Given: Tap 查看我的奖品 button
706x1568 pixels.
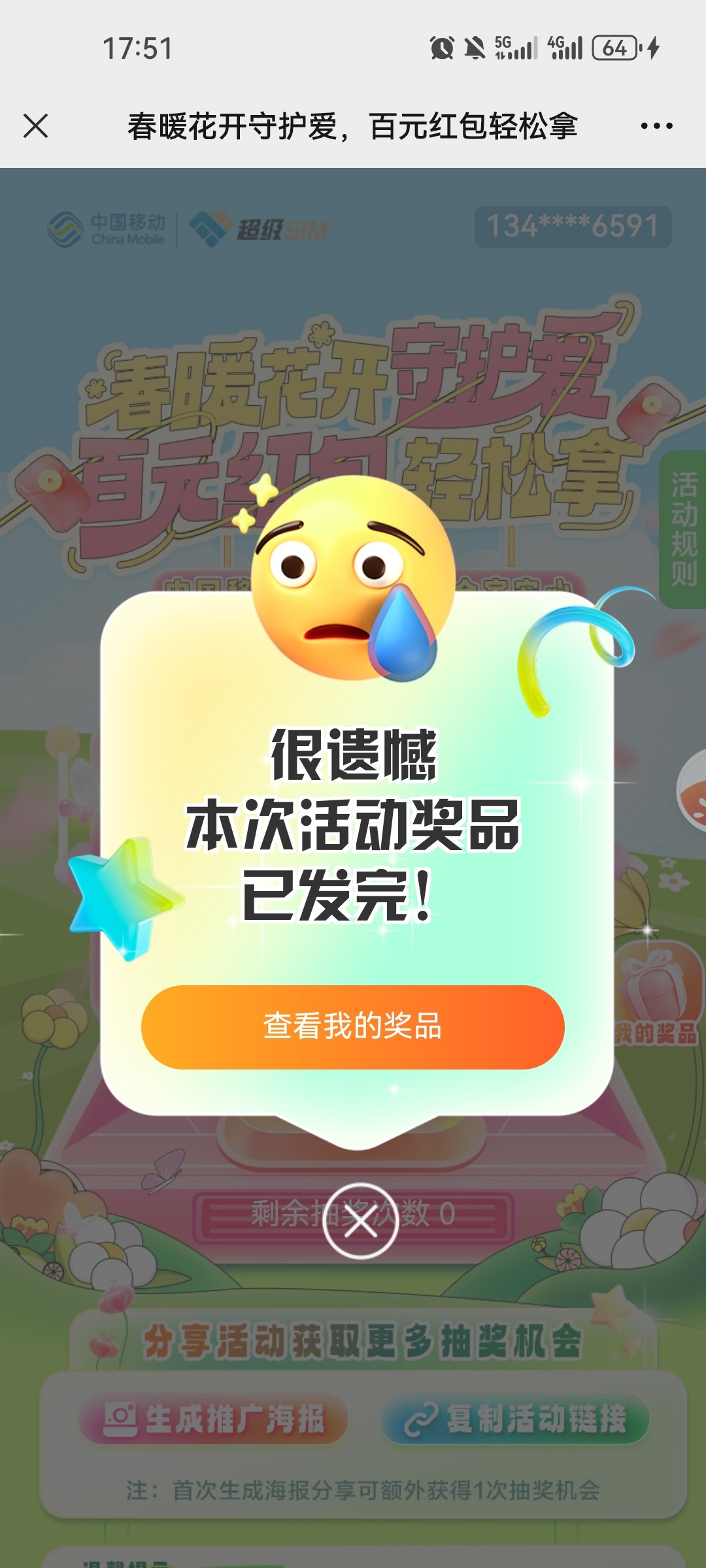Looking at the screenshot, I should point(352,1026).
